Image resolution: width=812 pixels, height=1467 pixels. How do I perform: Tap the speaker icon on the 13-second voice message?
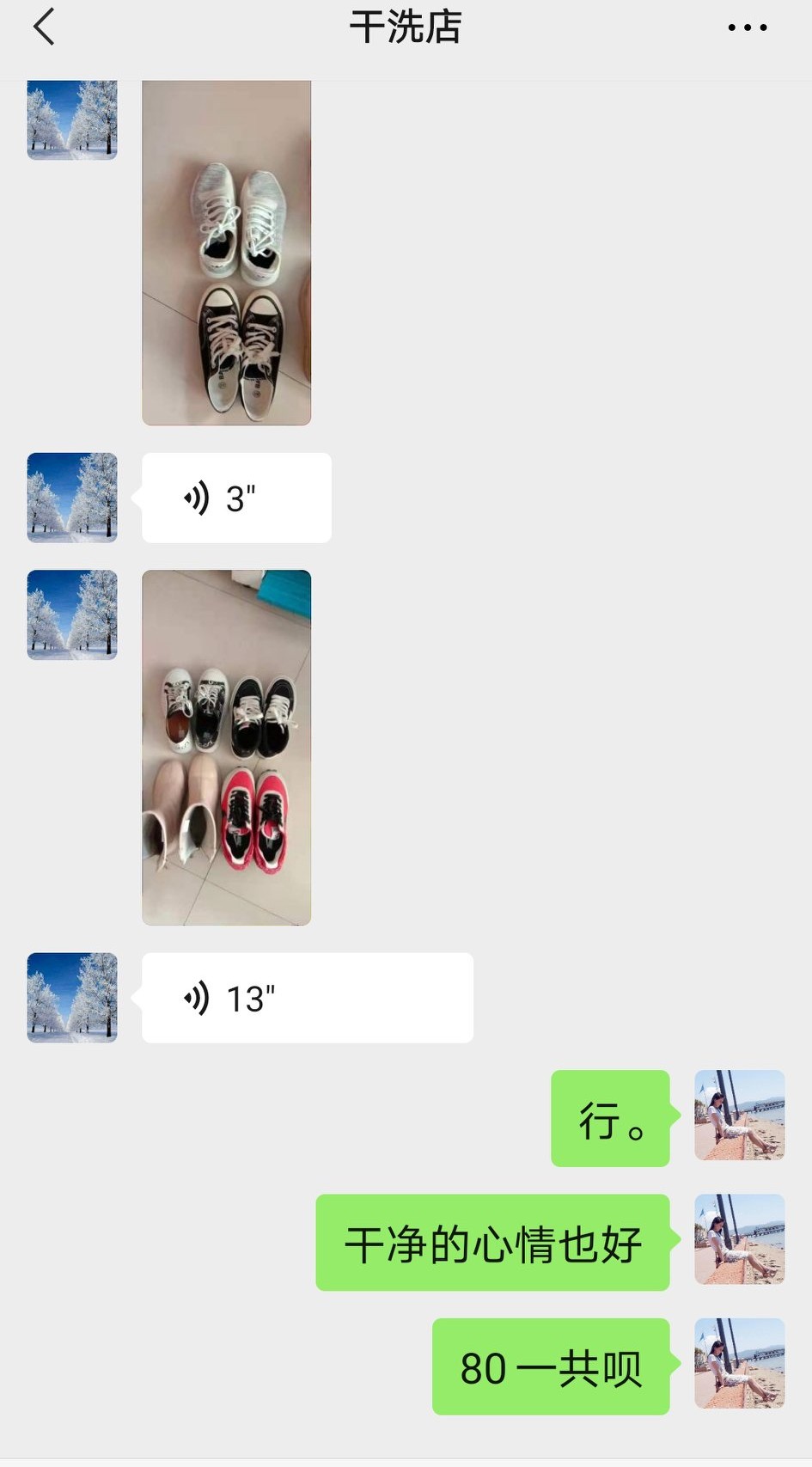point(196,997)
